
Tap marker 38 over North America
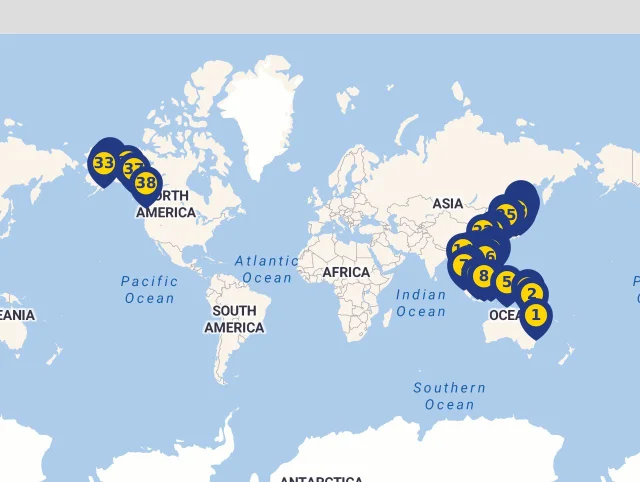point(146,183)
